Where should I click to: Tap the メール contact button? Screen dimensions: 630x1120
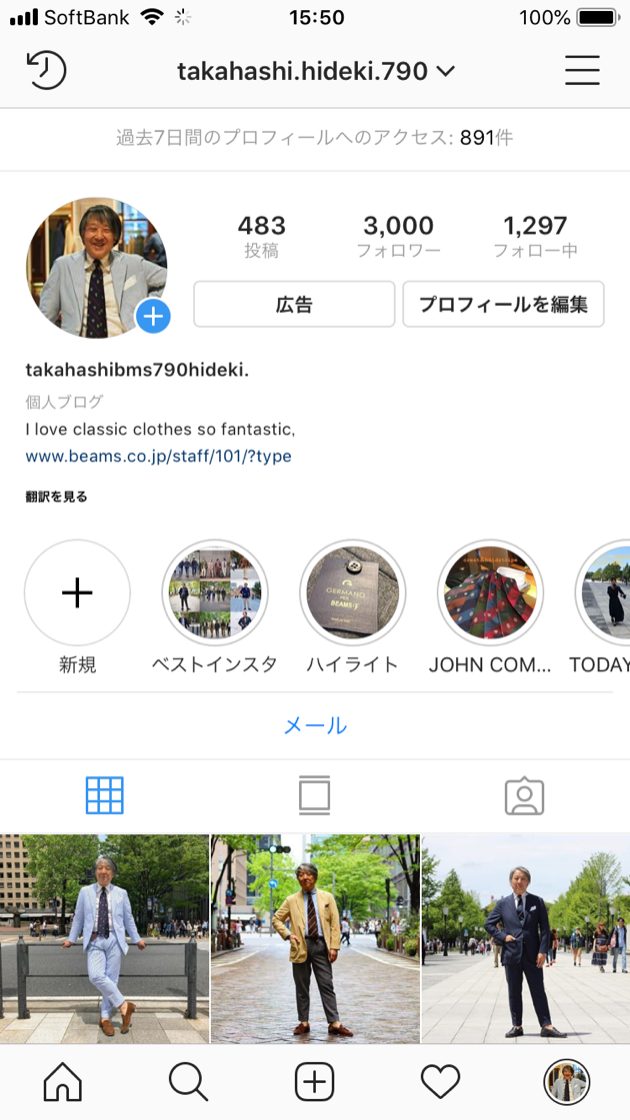315,725
